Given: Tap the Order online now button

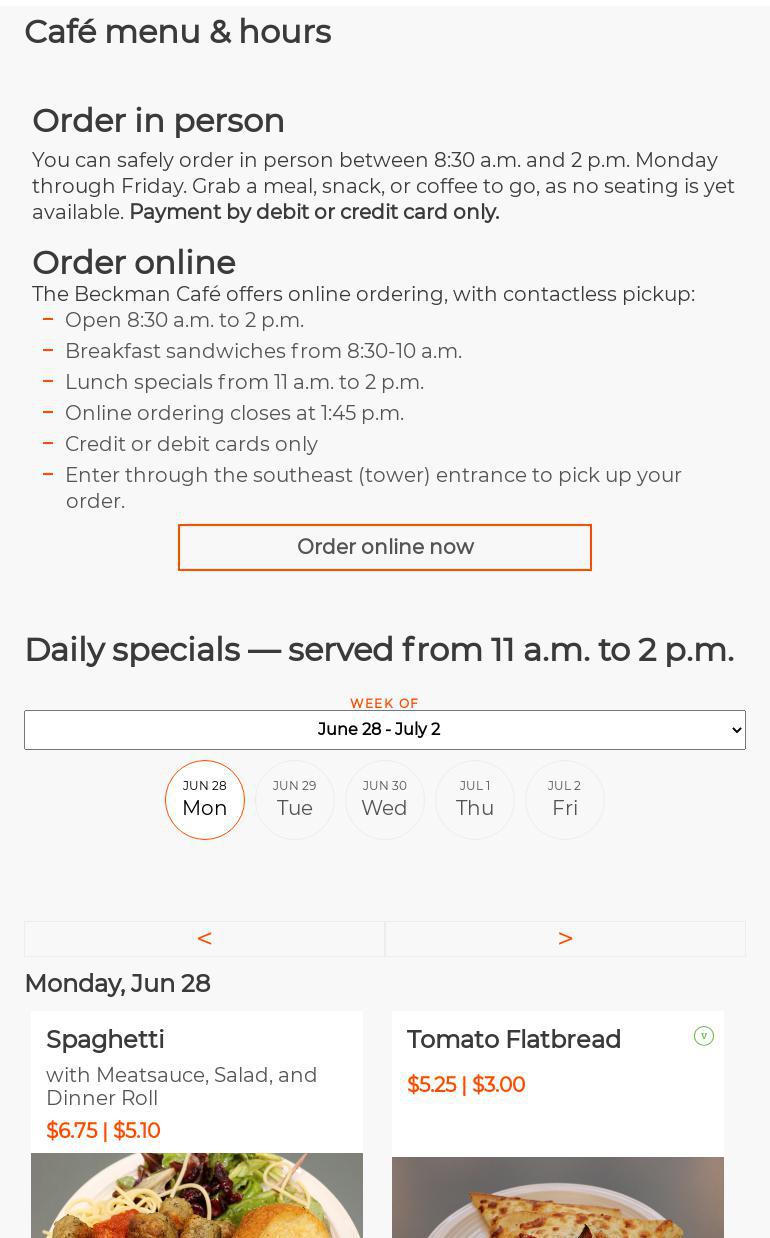Looking at the screenshot, I should (x=385, y=547).
